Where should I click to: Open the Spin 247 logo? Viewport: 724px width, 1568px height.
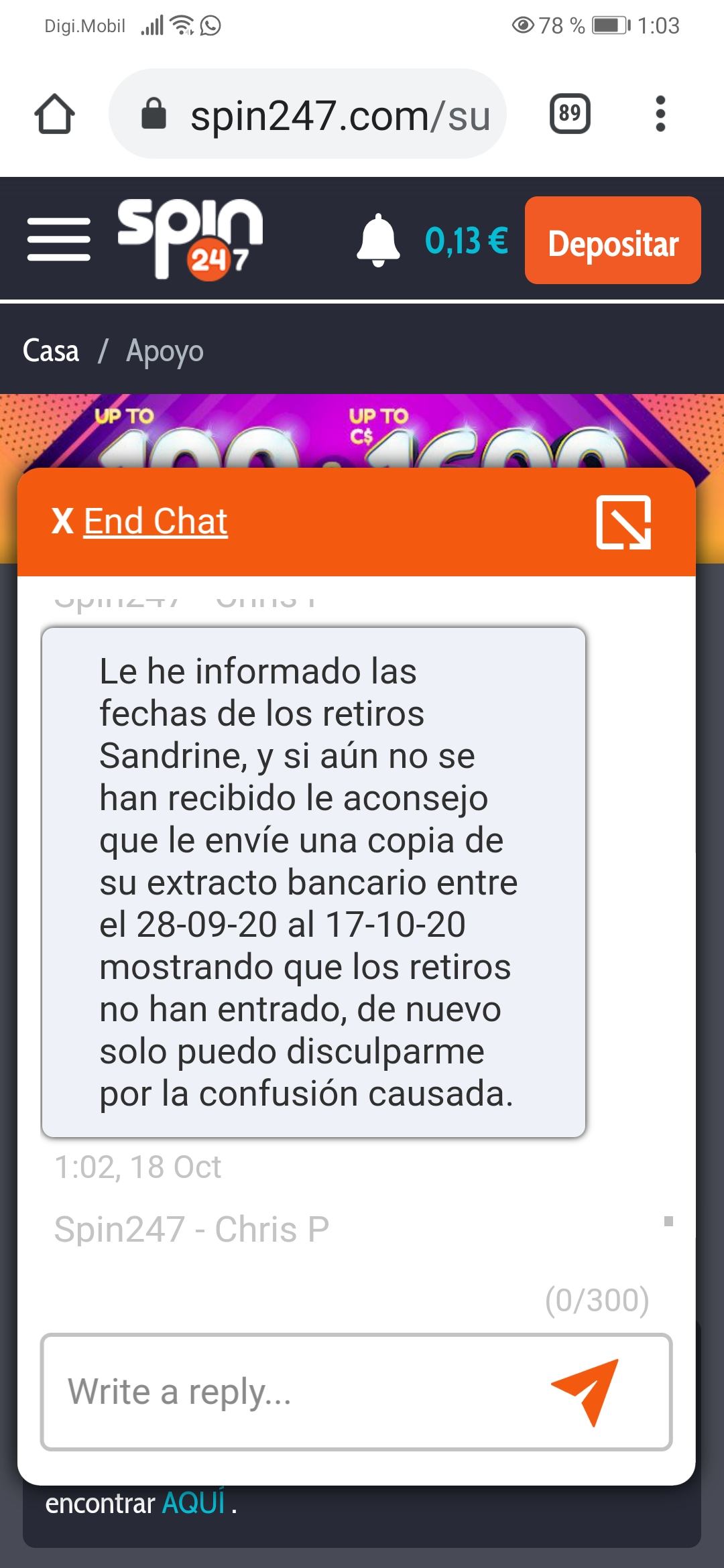(x=190, y=239)
